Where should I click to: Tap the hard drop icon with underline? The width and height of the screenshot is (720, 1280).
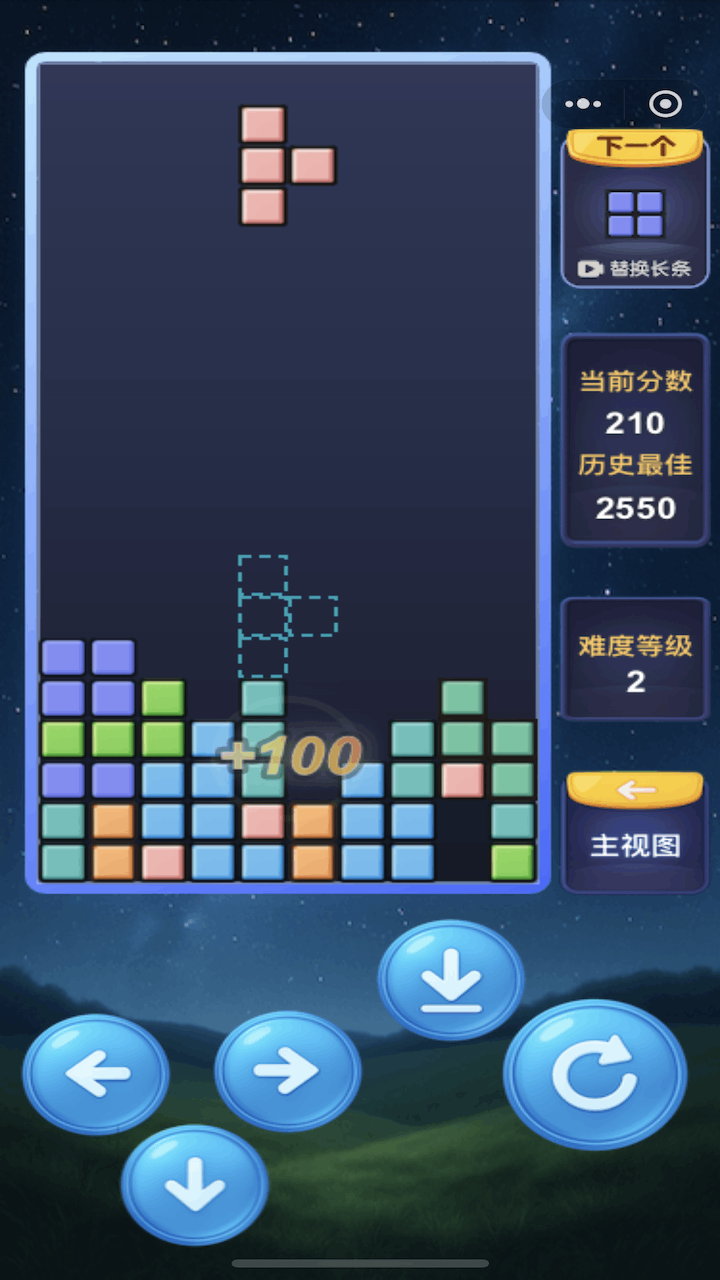[x=450, y=978]
